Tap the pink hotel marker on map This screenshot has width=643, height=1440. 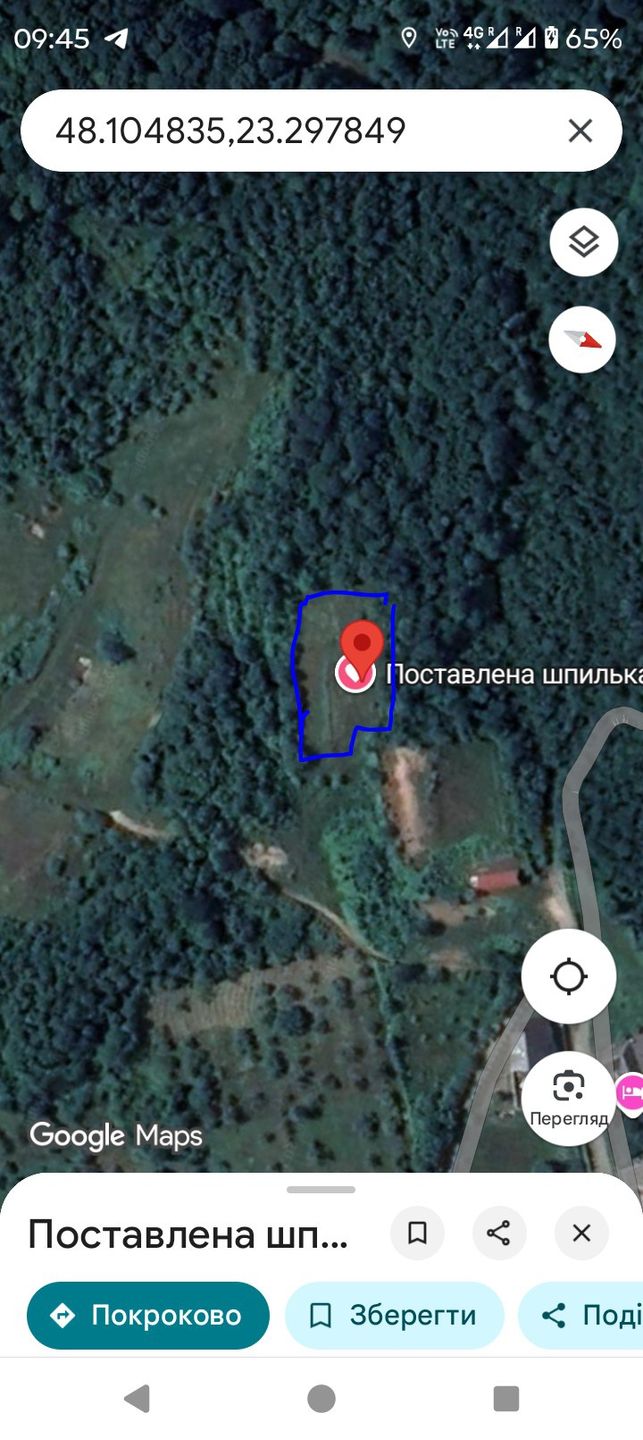[x=631, y=1092]
